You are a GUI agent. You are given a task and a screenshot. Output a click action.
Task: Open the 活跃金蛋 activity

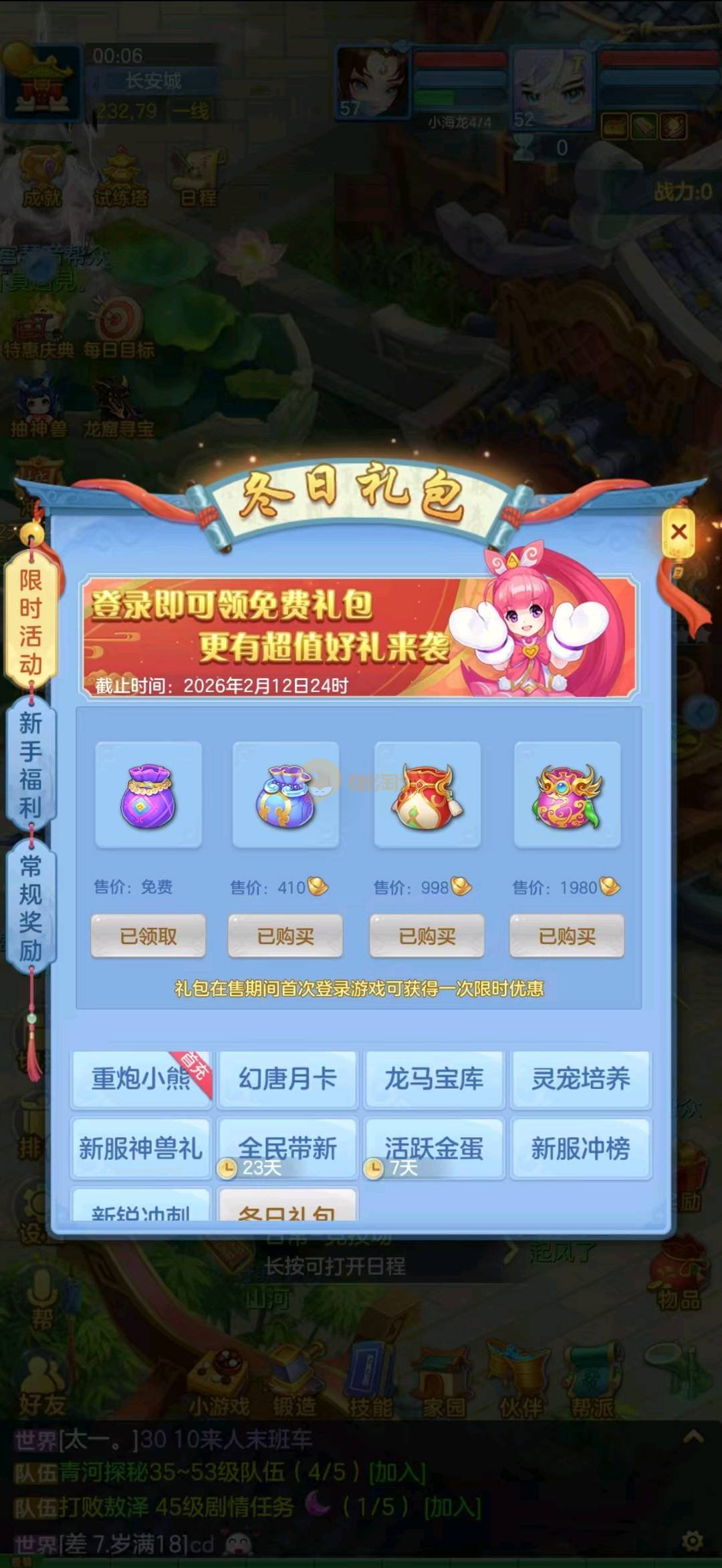point(434,1147)
